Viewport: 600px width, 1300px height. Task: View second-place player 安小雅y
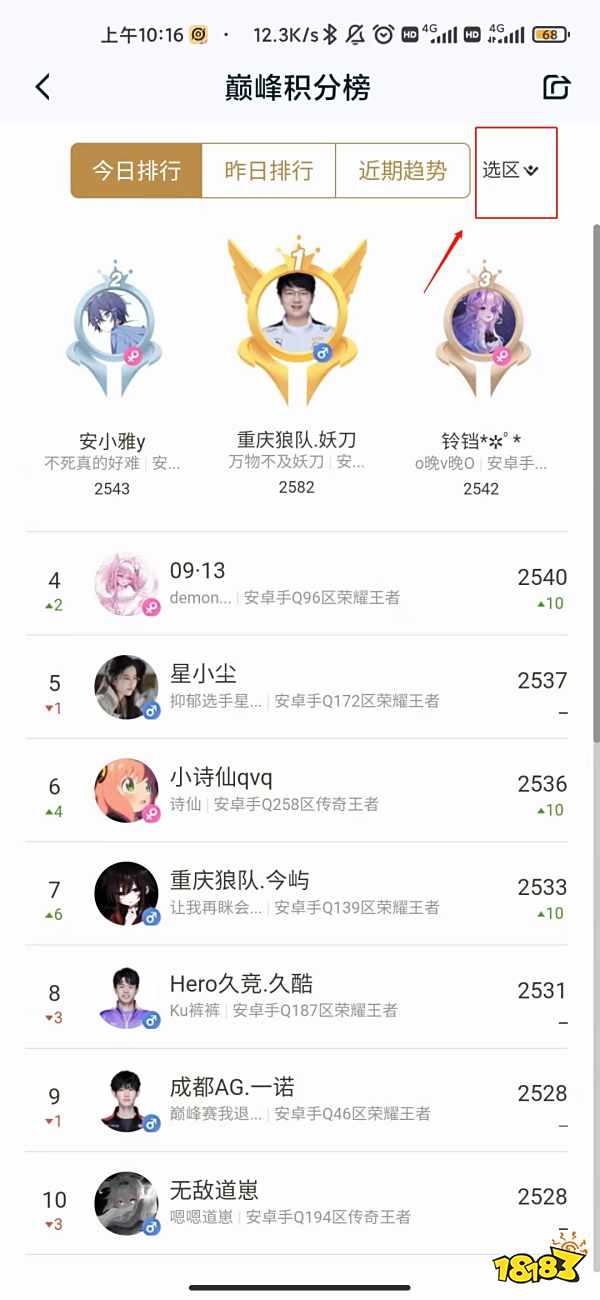(113, 320)
